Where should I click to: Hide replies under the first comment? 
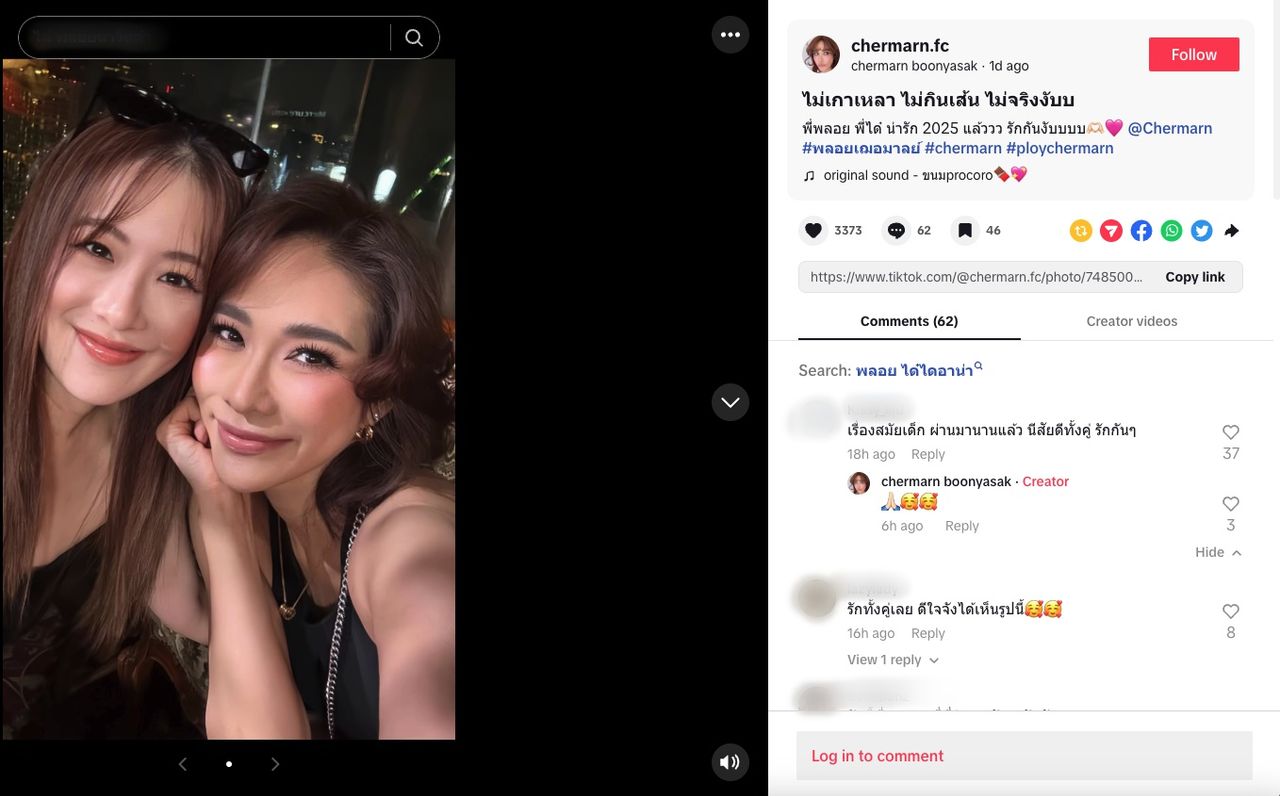[1218, 552]
